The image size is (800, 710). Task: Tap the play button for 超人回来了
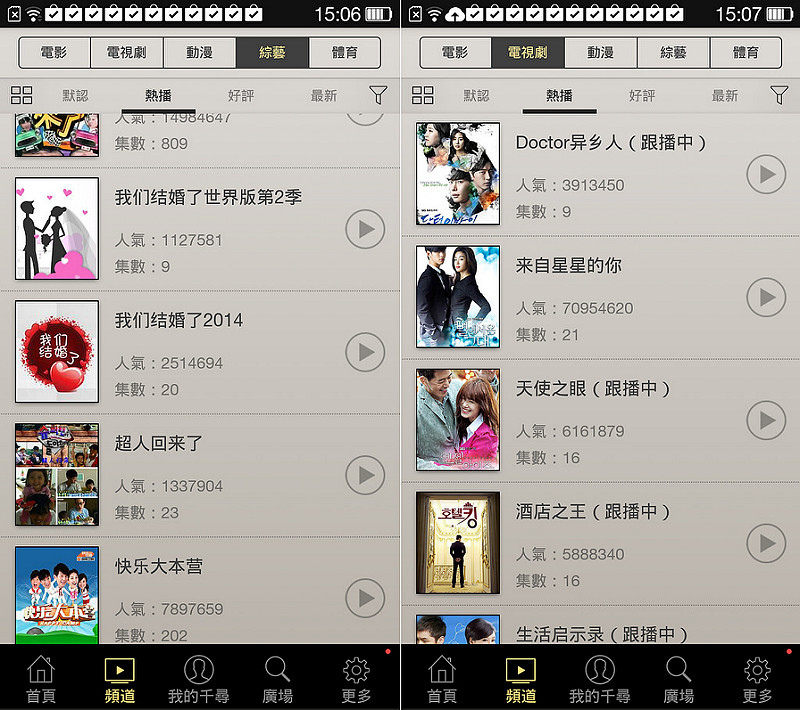point(365,475)
